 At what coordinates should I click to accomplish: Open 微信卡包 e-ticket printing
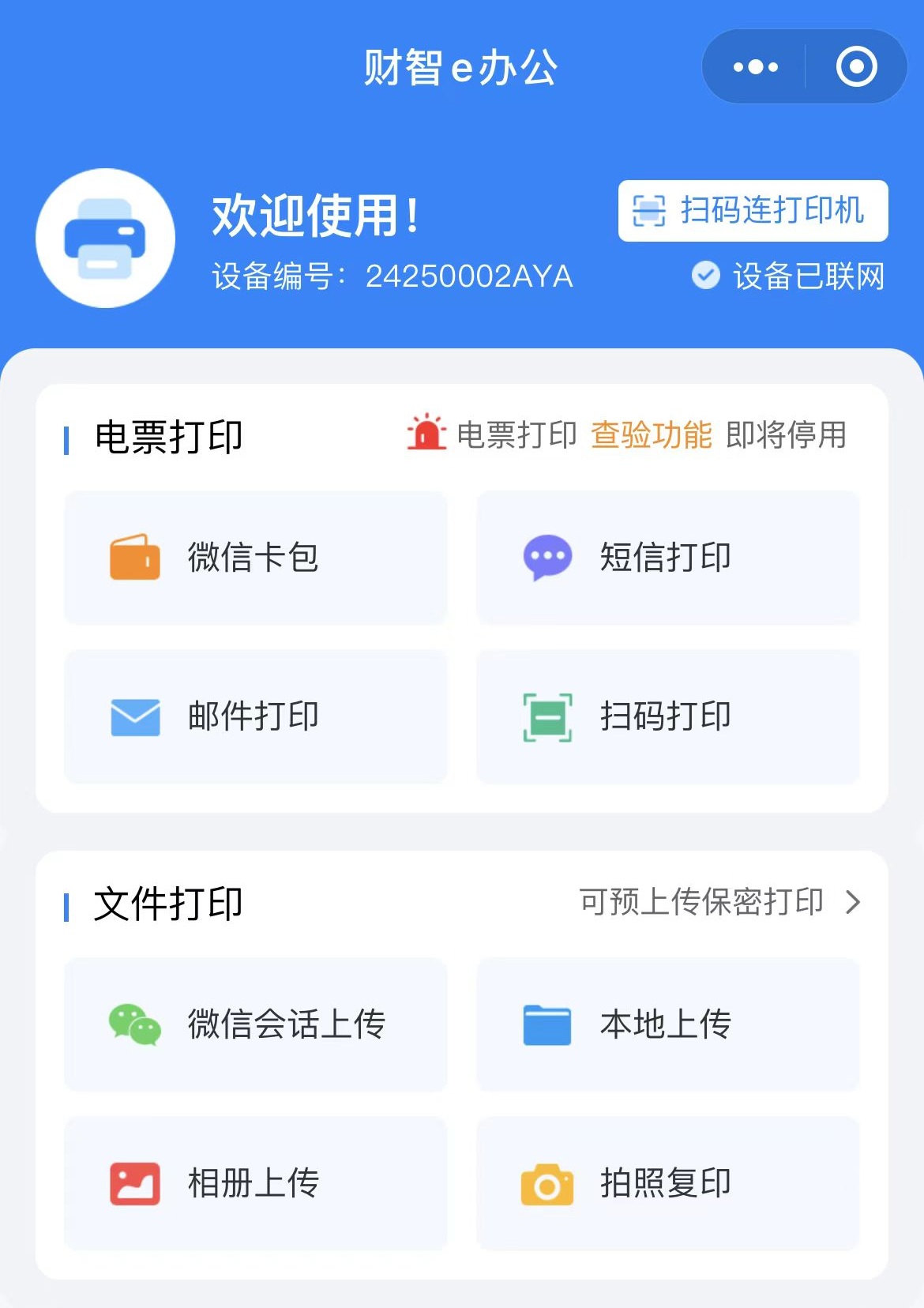[x=255, y=558]
